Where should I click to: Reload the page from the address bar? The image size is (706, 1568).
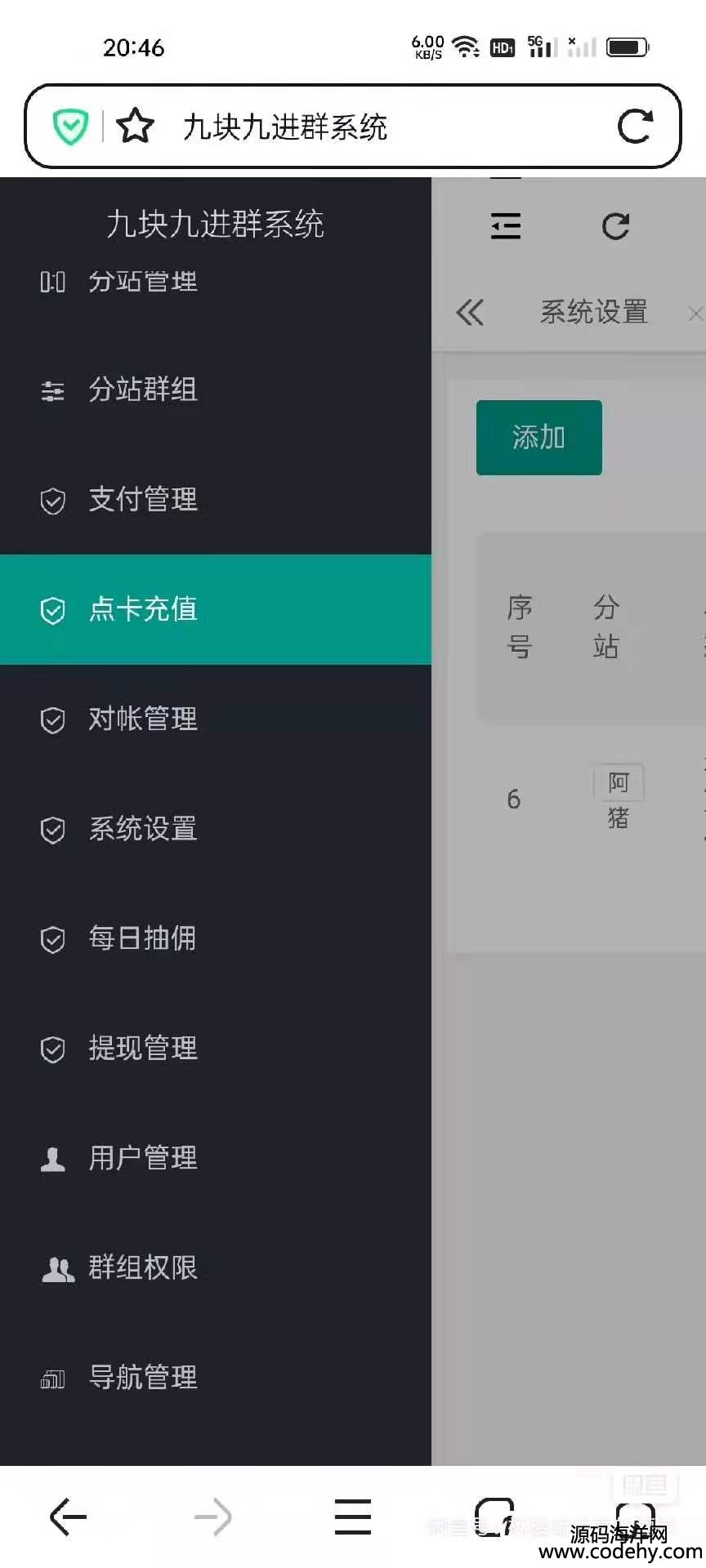click(x=635, y=127)
